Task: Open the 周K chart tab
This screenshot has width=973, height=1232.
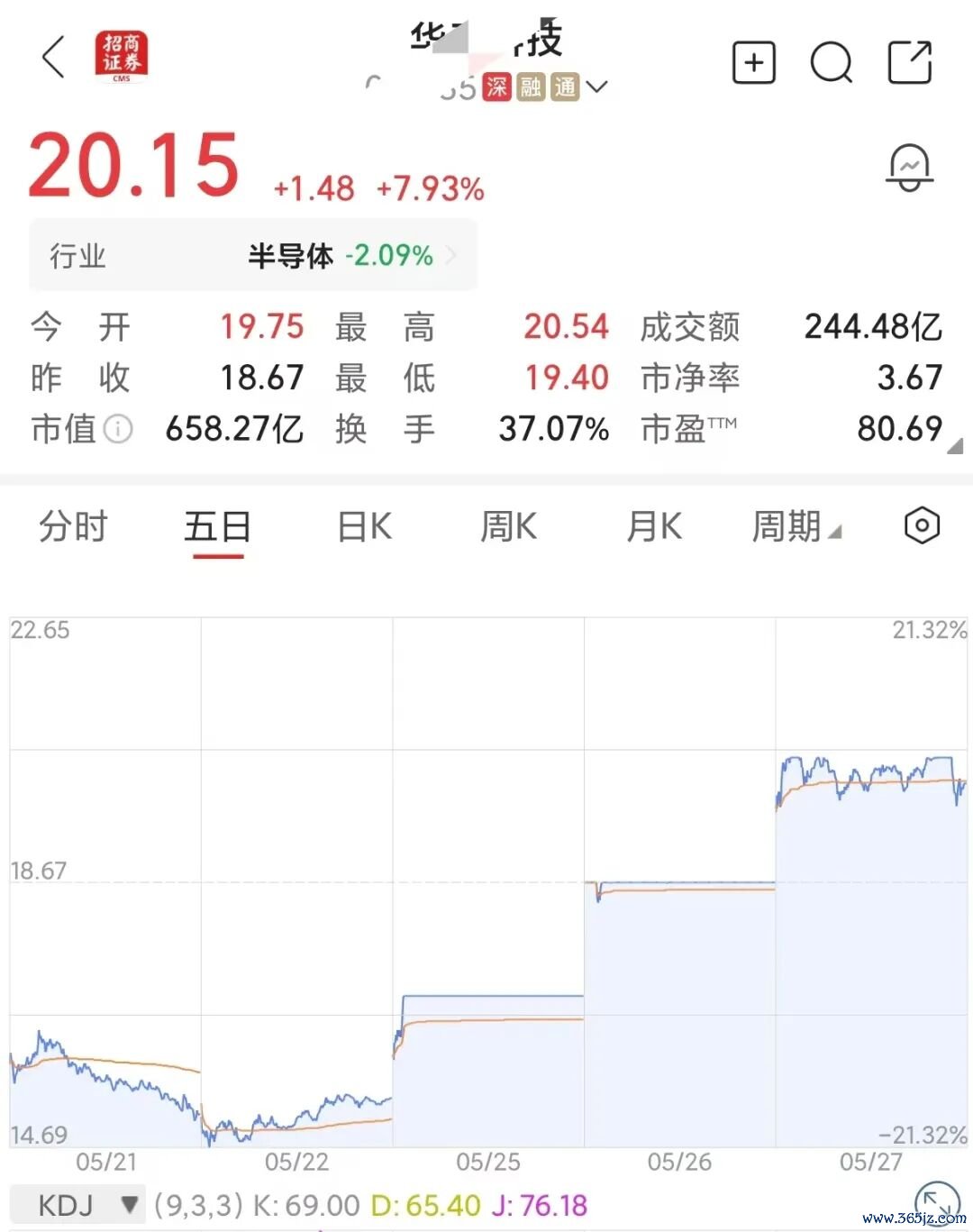Action: click(x=509, y=526)
